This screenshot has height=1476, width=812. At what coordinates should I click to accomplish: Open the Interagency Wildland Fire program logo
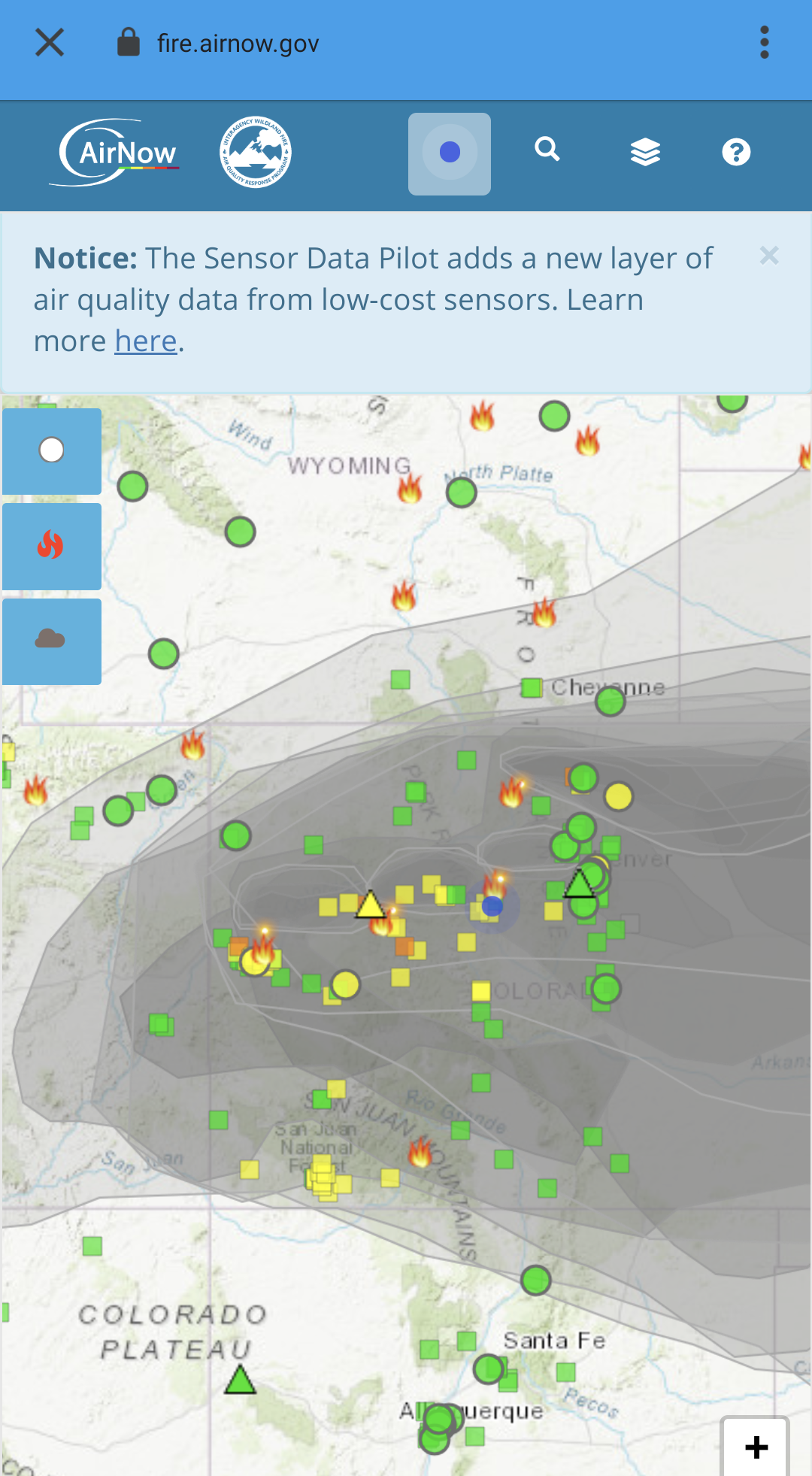point(256,153)
